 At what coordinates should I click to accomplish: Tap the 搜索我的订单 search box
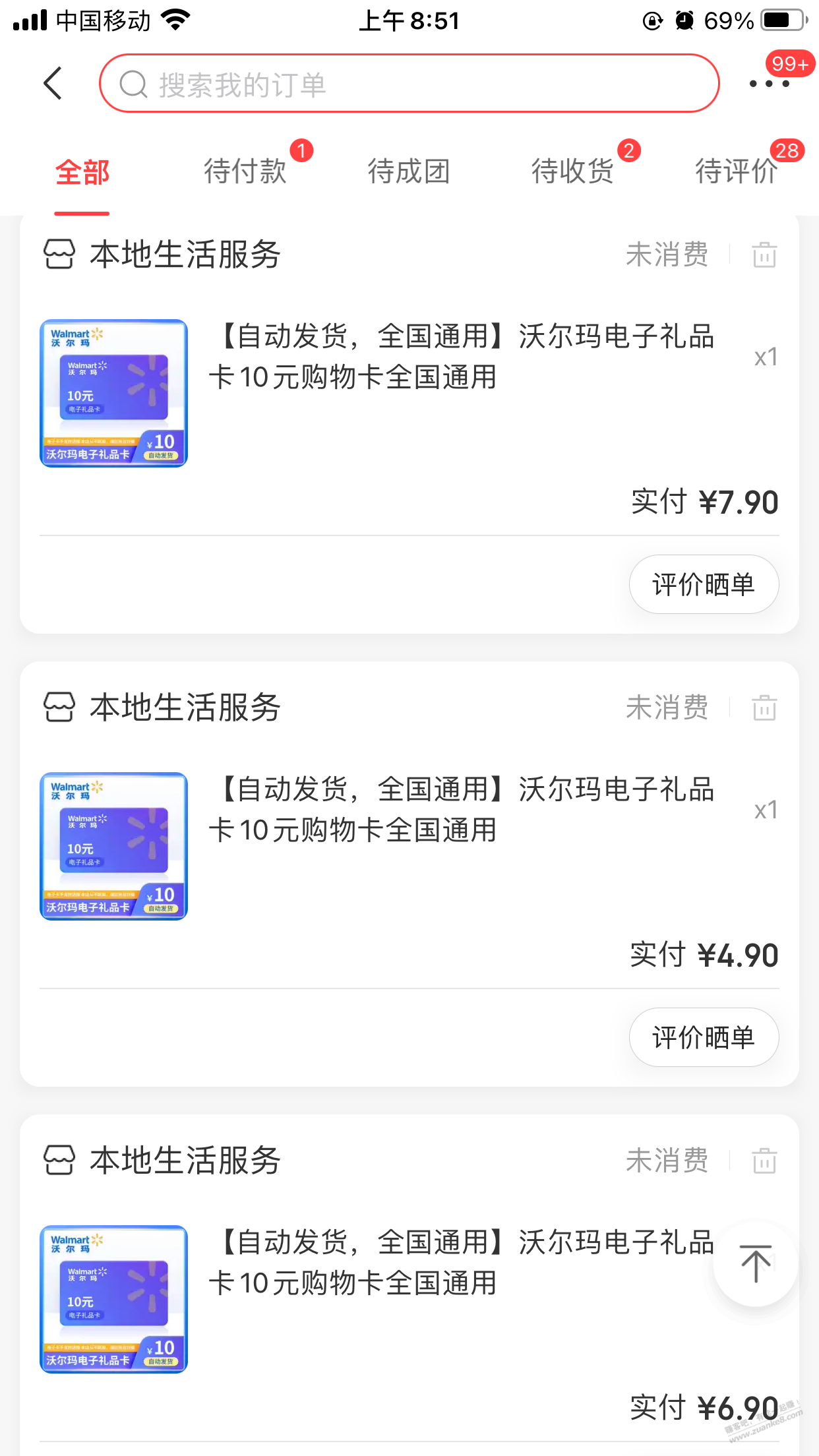[409, 84]
